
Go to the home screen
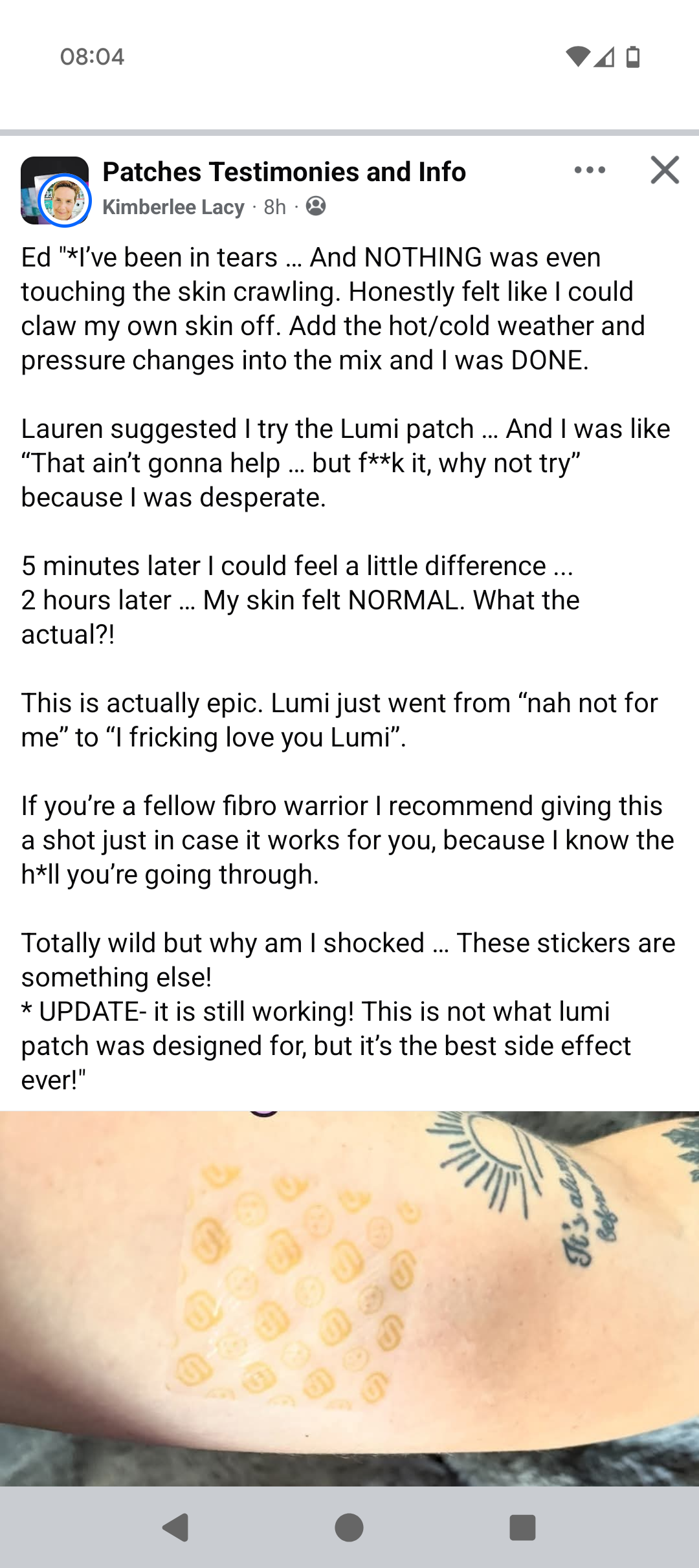click(349, 1528)
